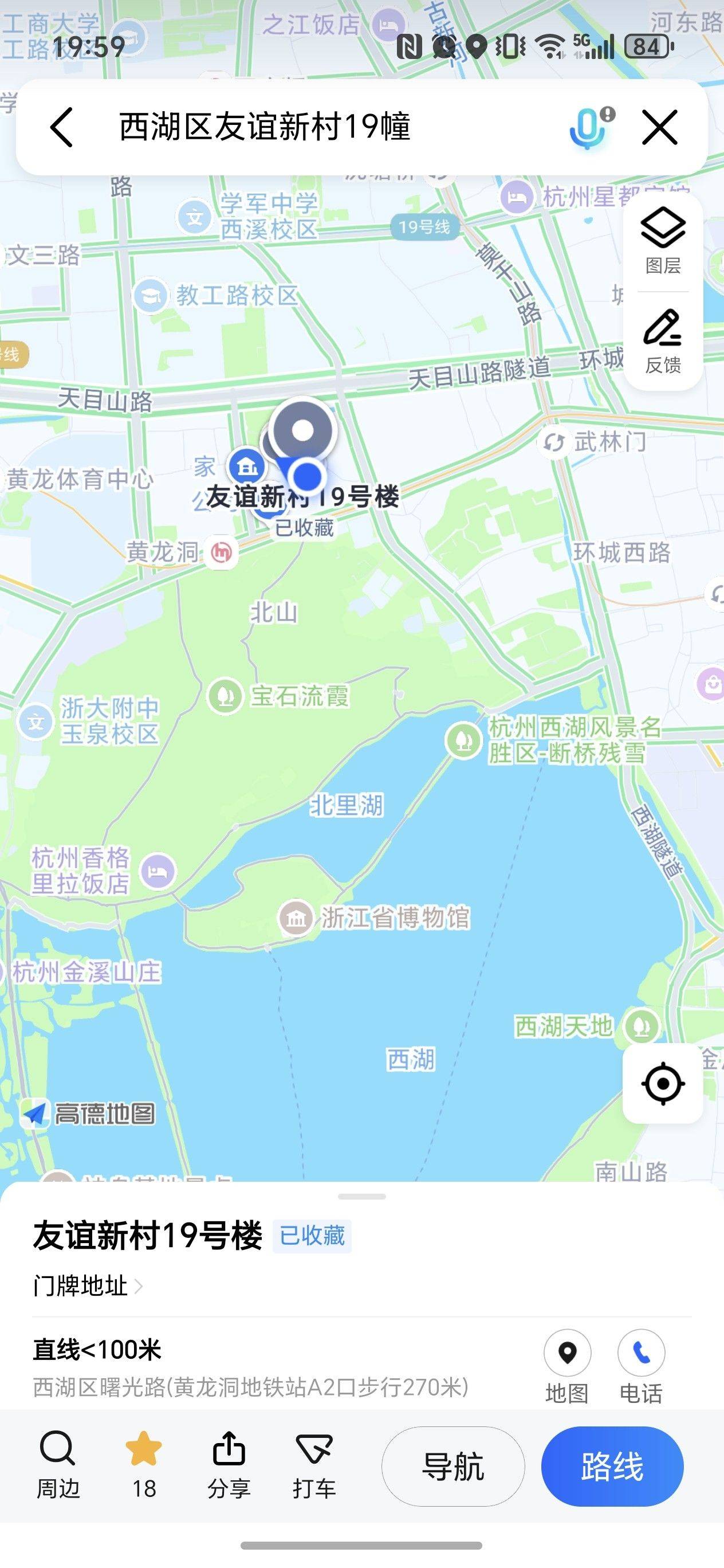Image resolution: width=724 pixels, height=1568 pixels.
Task: Start navigation with the 导航 button
Action: click(x=453, y=1466)
